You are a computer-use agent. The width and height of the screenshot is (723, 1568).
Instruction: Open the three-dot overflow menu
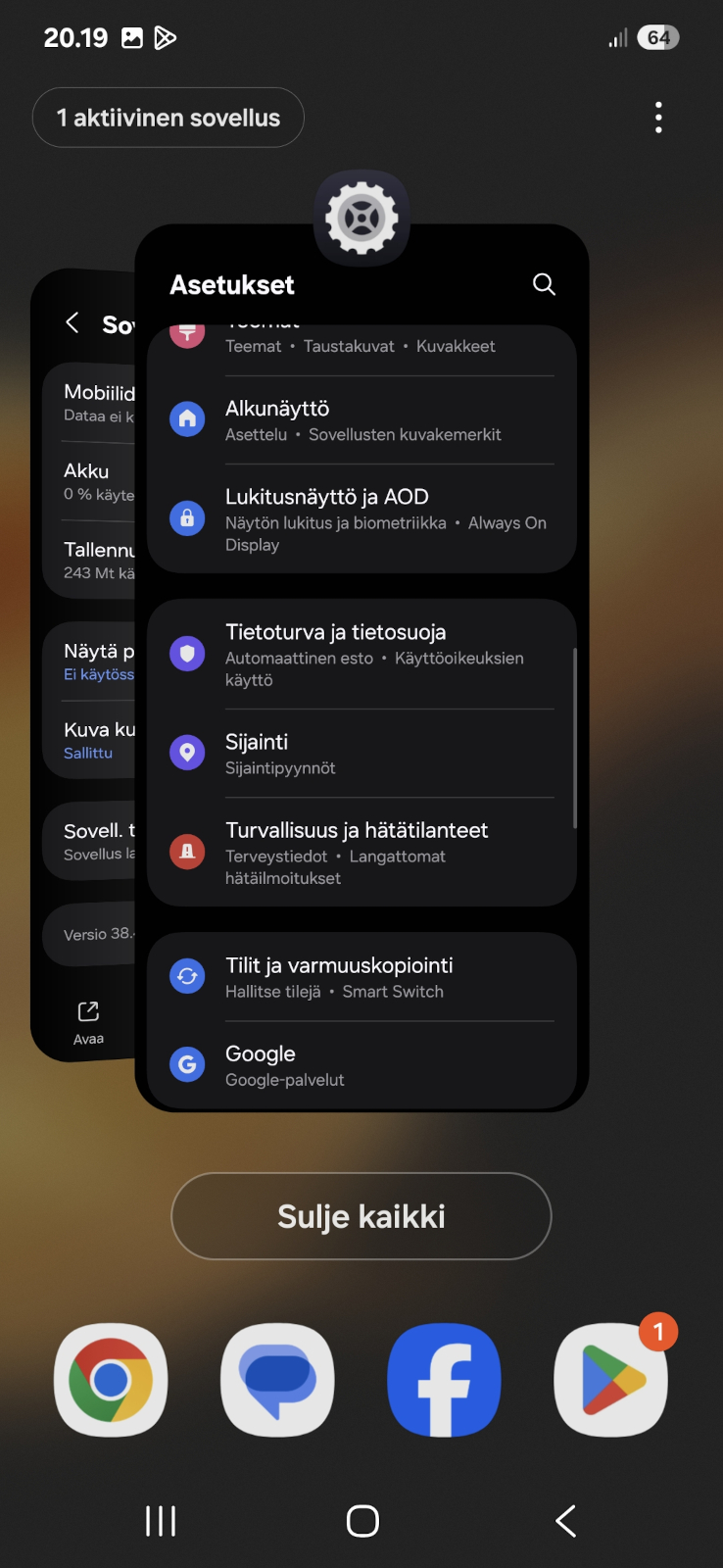pyautogui.click(x=658, y=118)
